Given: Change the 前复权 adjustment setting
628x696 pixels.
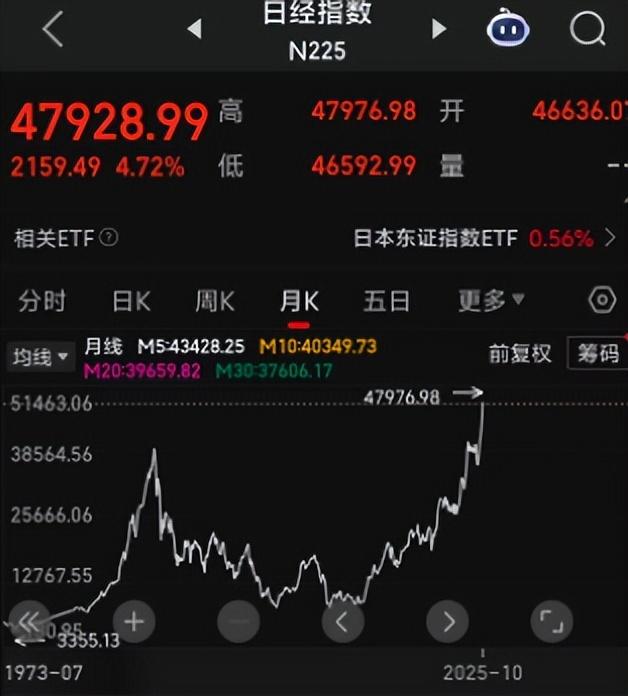Looking at the screenshot, I should tap(520, 354).
